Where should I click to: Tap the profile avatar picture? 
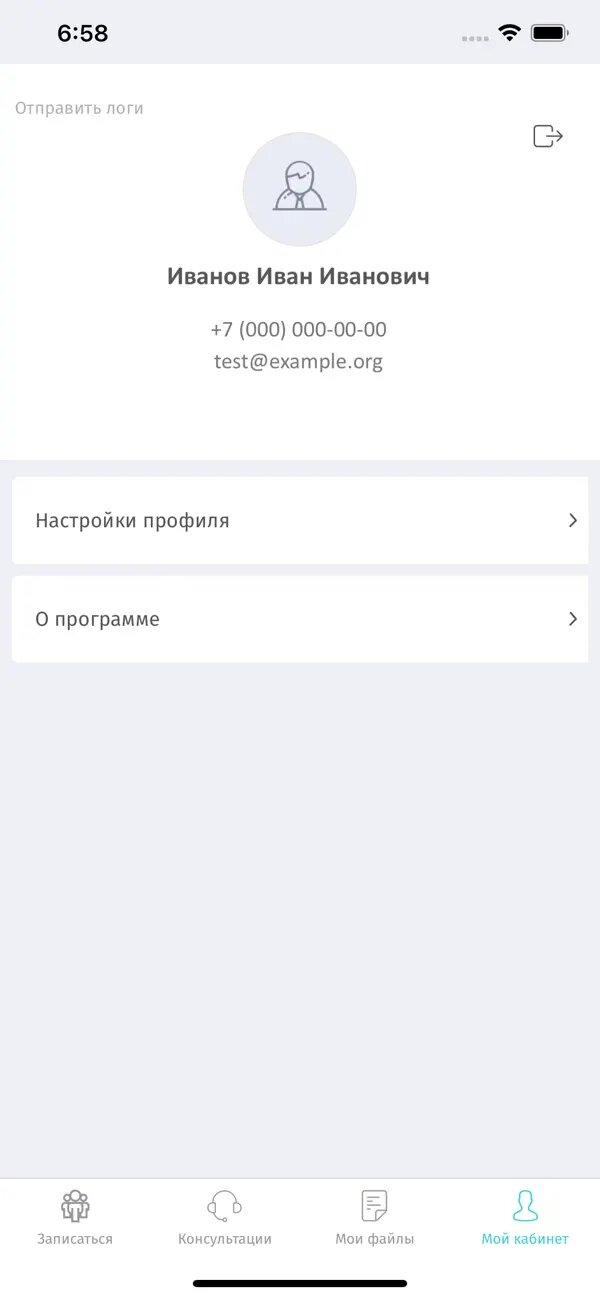click(x=300, y=189)
